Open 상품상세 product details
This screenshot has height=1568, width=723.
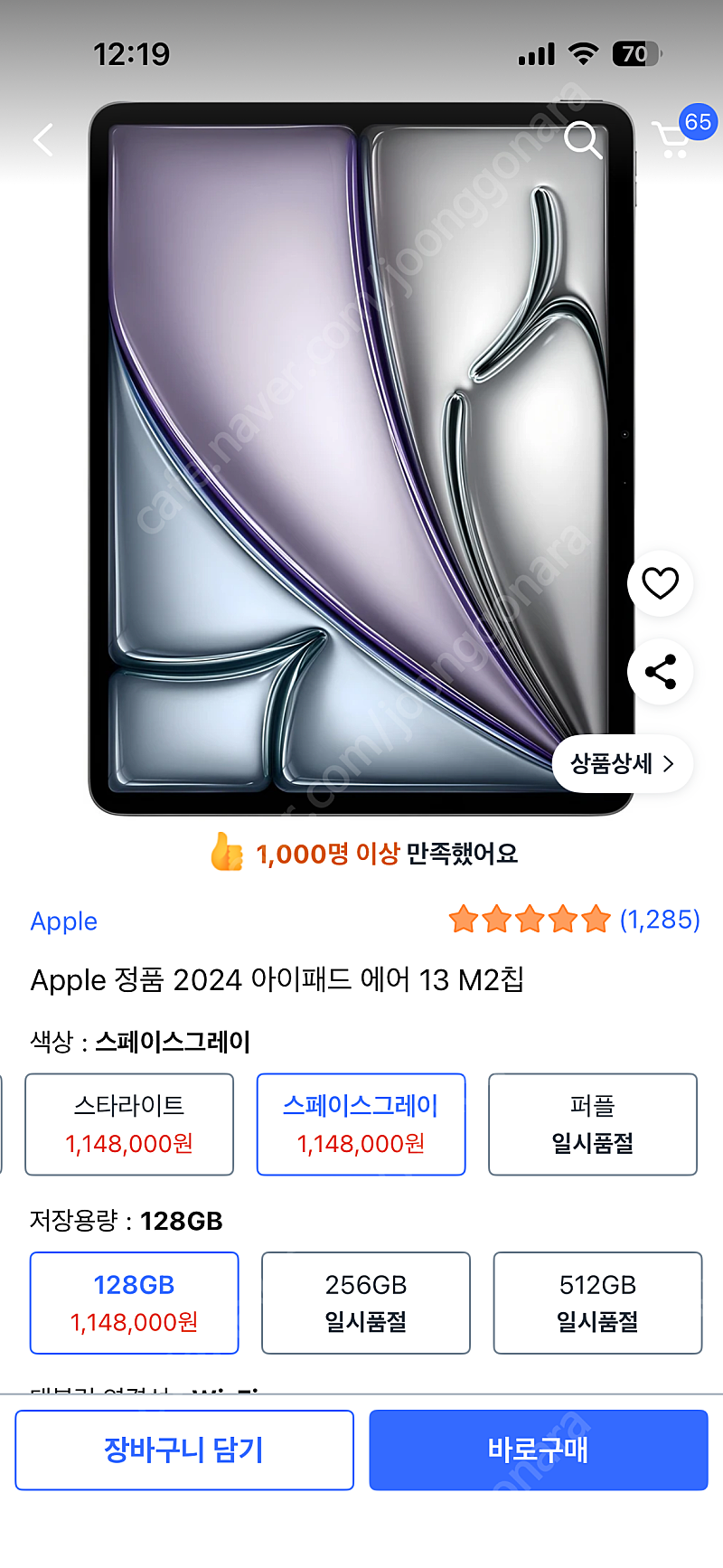(623, 764)
